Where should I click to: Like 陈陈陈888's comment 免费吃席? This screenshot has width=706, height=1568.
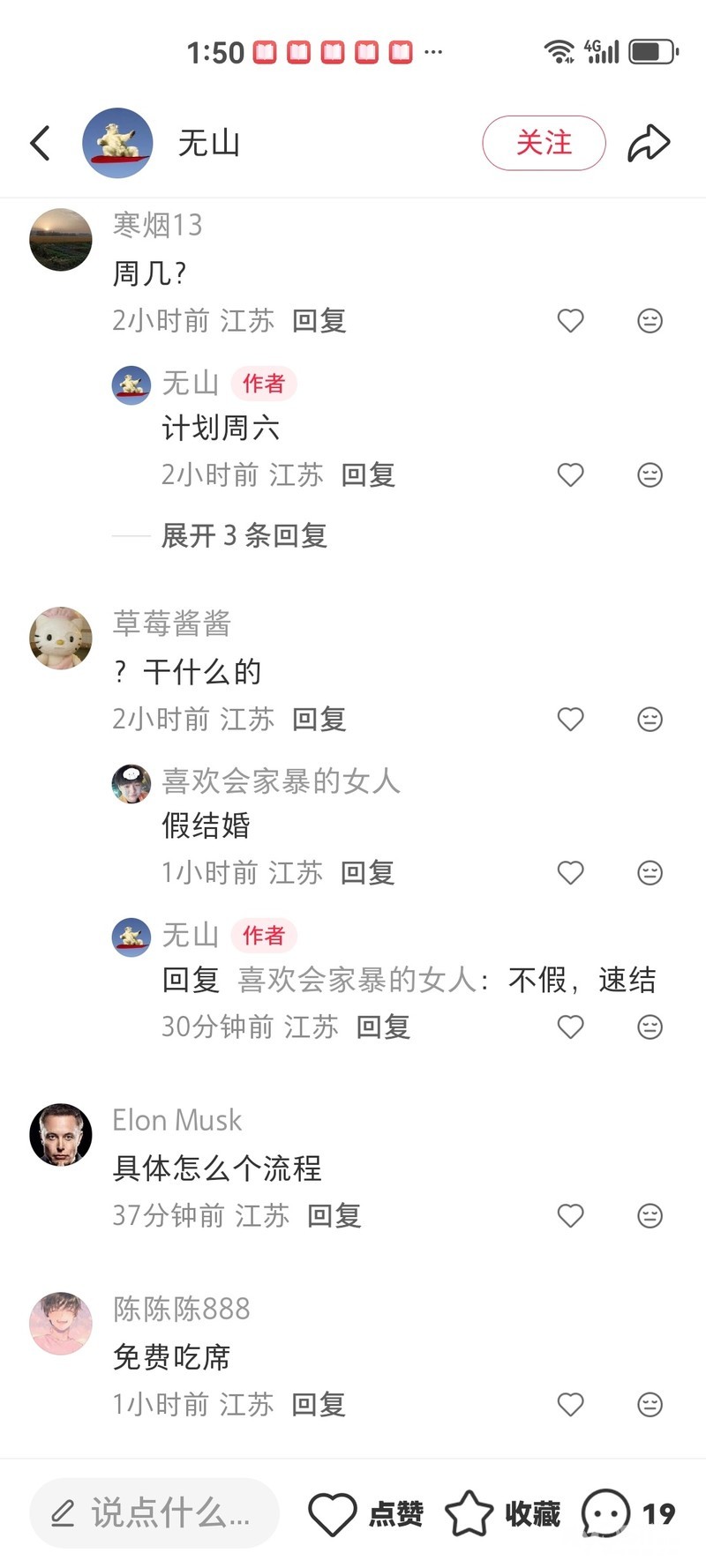[x=571, y=1404]
